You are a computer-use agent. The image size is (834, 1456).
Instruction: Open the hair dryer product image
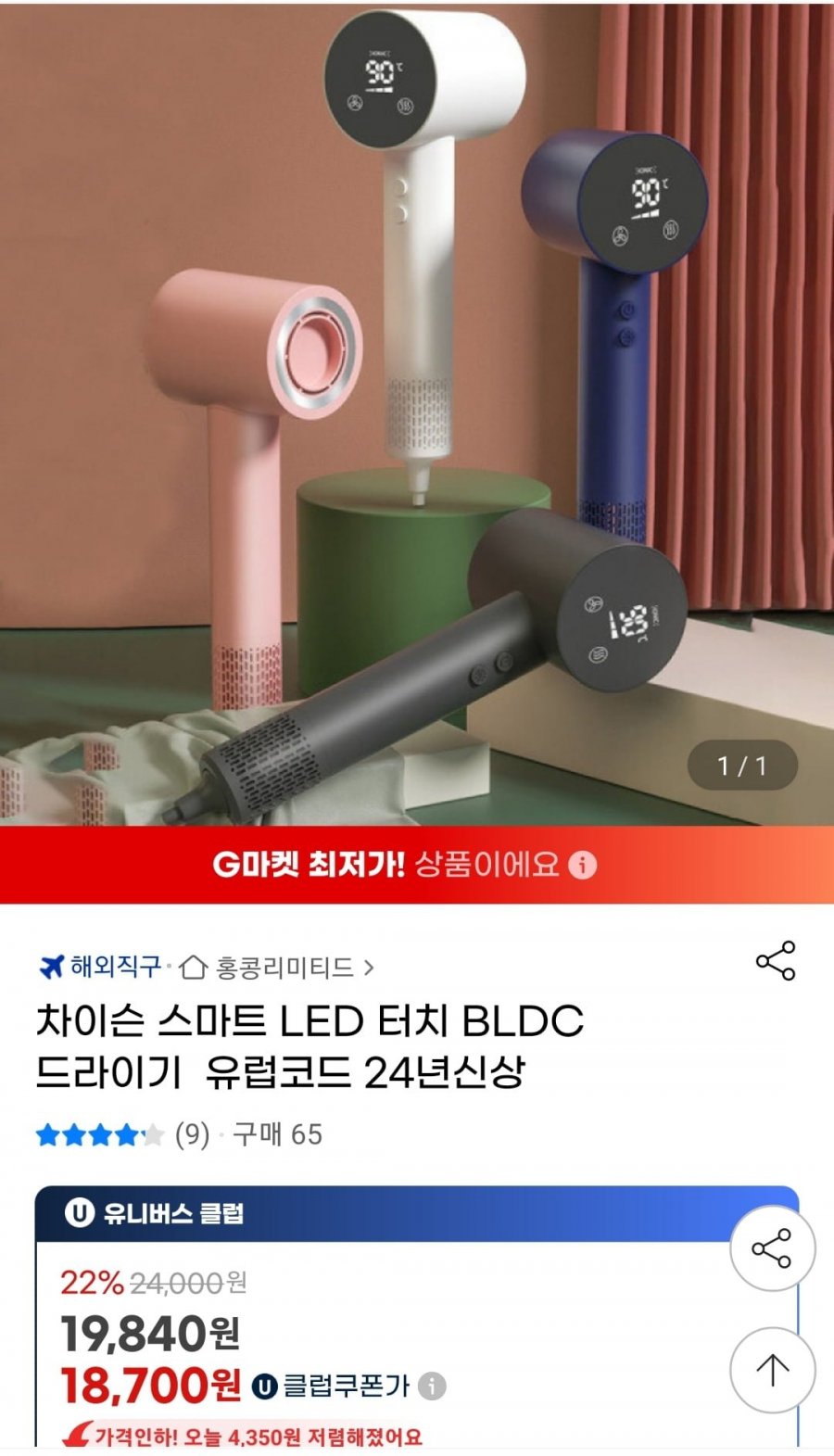[417, 412]
